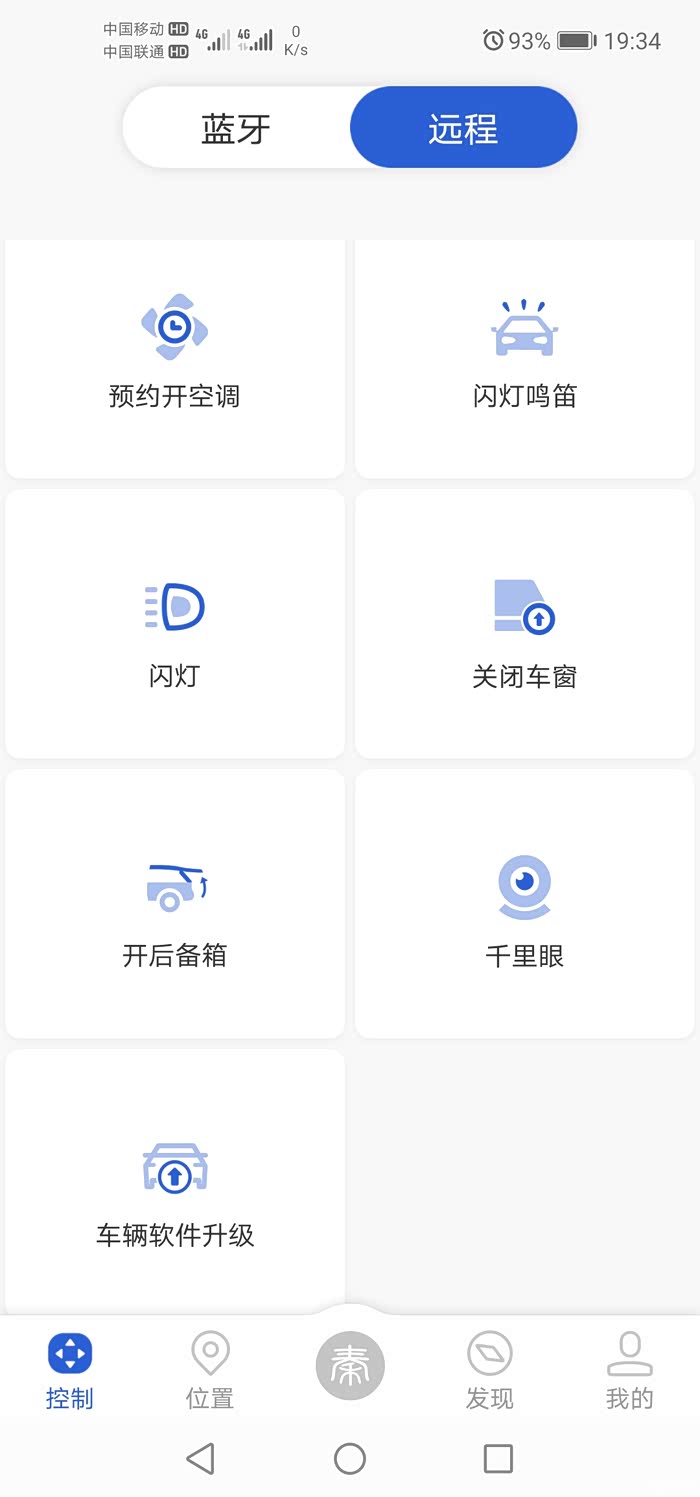Viewport: 700px width, 1497px height.
Task: Open 预约开空调 scheduling
Action: pyautogui.click(x=175, y=357)
